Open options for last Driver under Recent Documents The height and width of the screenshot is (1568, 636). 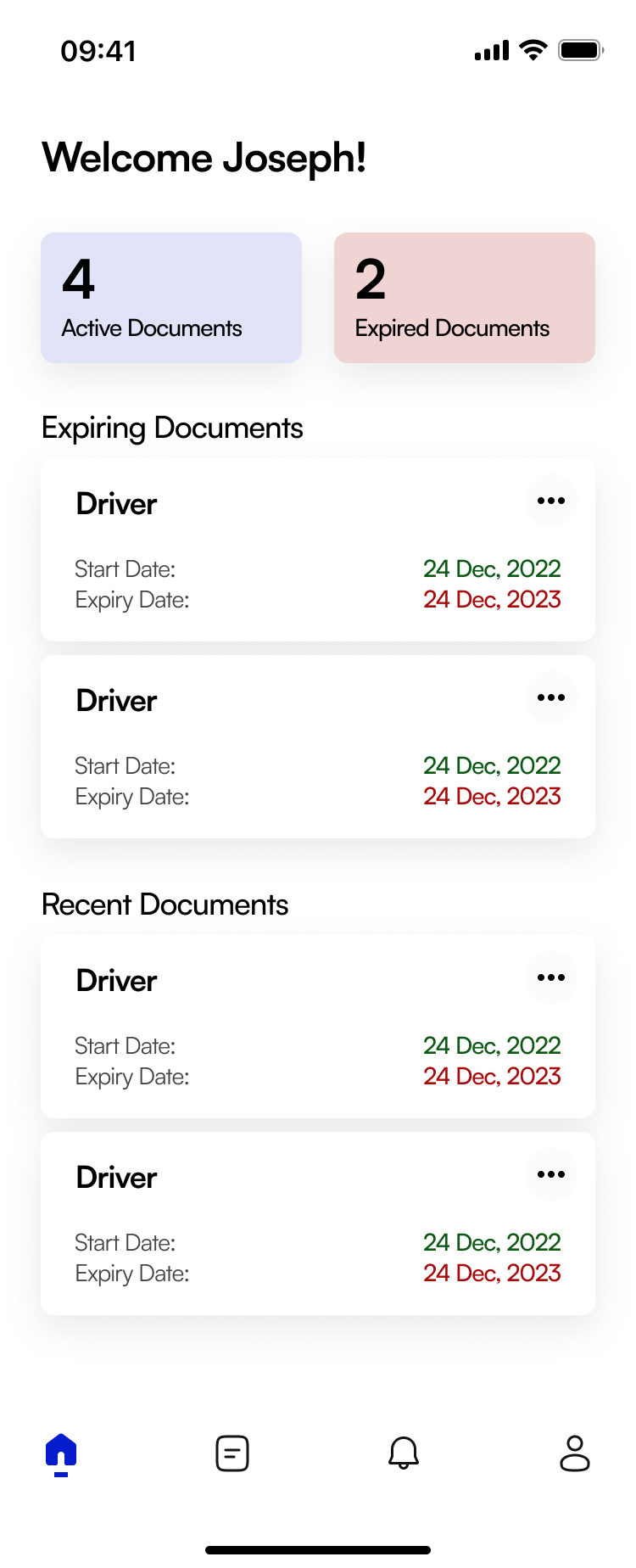pyautogui.click(x=551, y=1174)
